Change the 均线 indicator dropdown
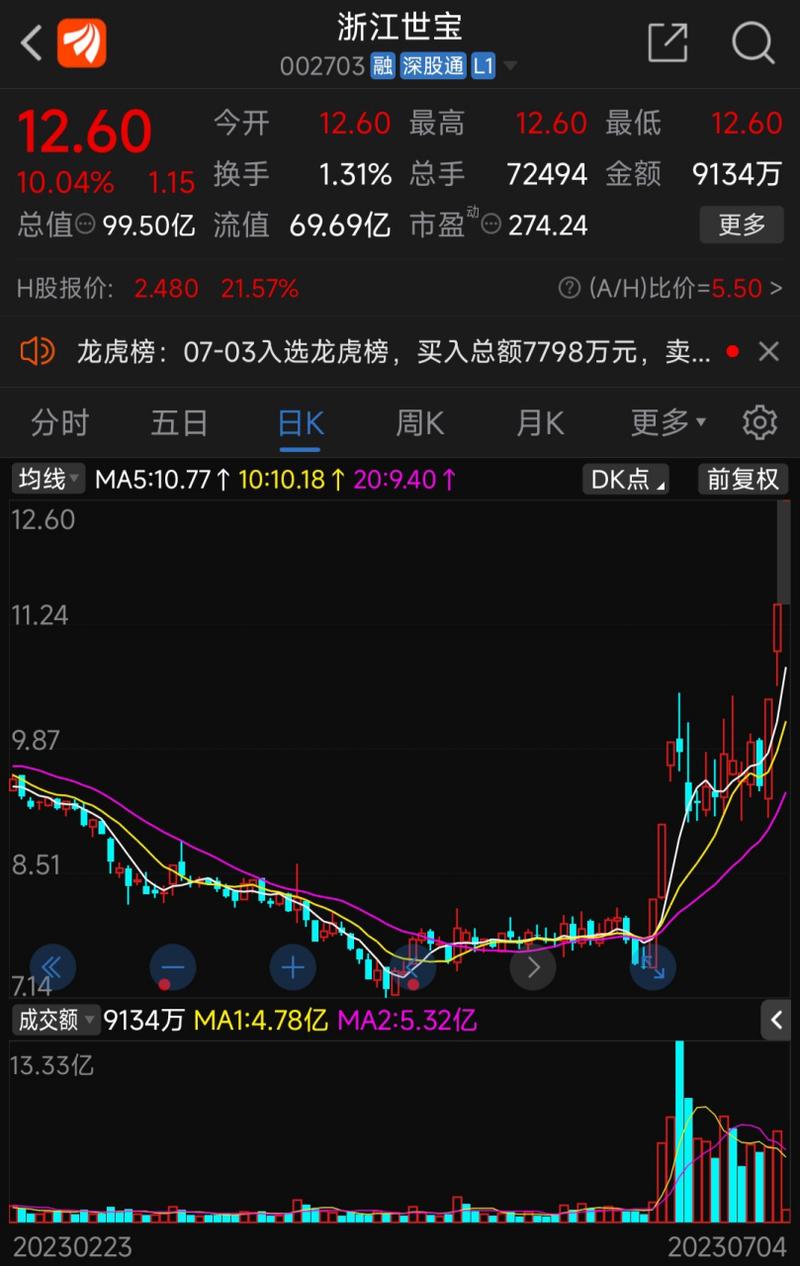800x1266 pixels. pos(49,480)
